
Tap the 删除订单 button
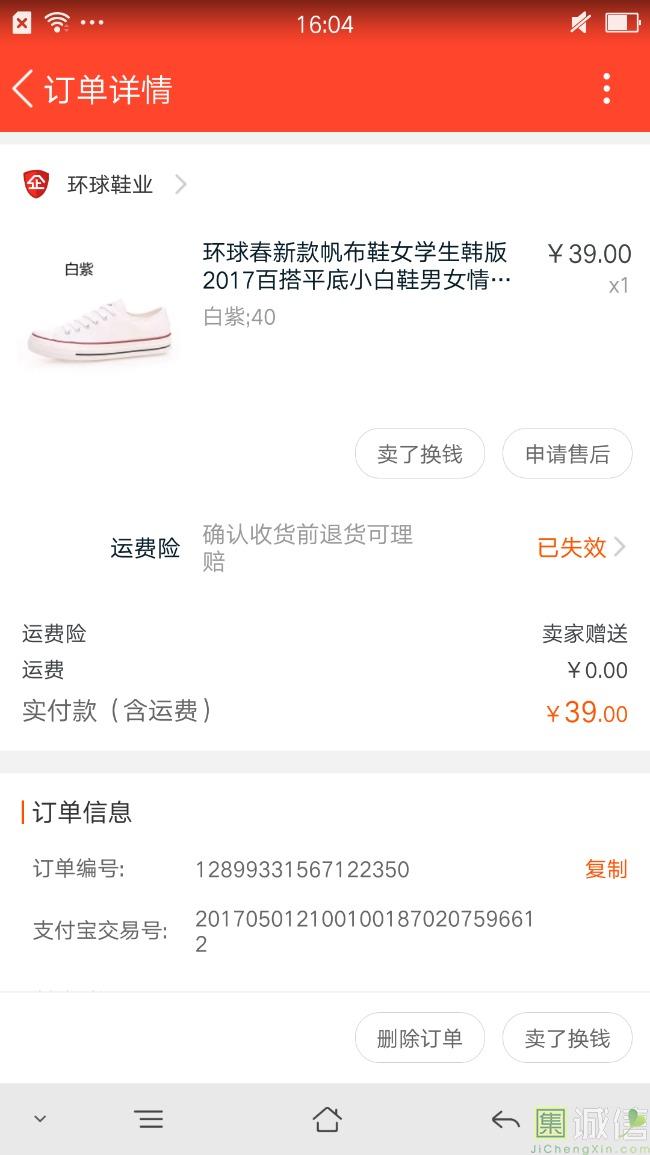coord(419,1038)
